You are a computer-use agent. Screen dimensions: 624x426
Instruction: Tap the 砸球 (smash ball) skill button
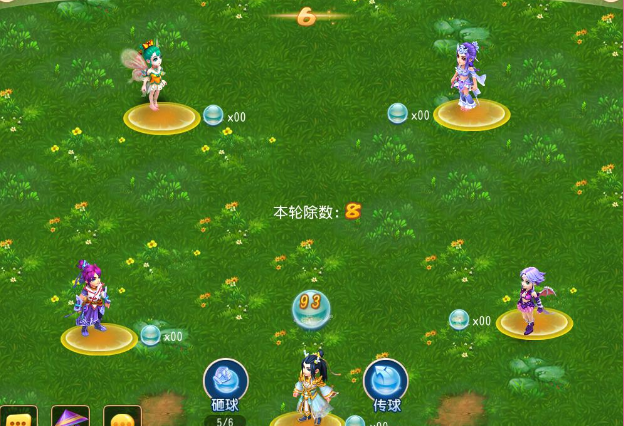(x=226, y=382)
